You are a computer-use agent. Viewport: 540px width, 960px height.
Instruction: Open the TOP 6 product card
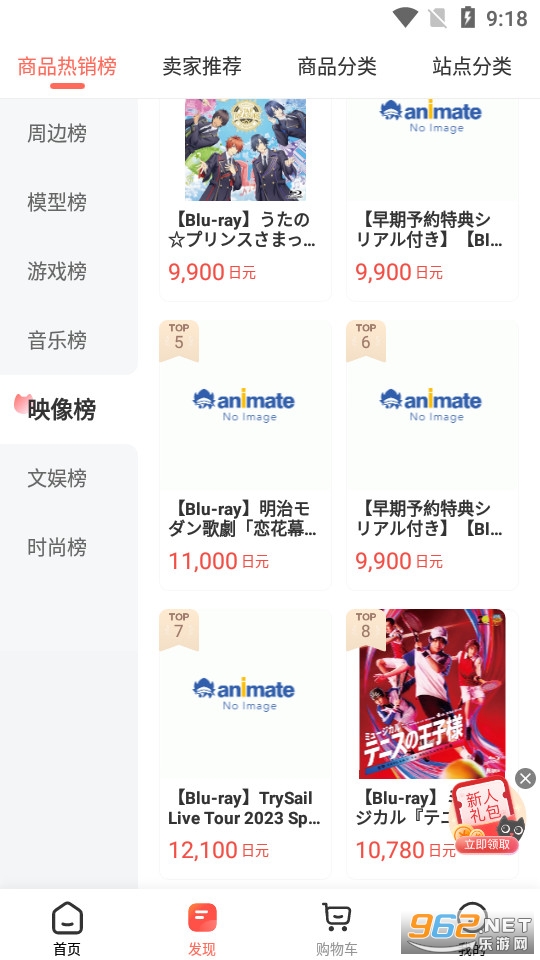(432, 455)
